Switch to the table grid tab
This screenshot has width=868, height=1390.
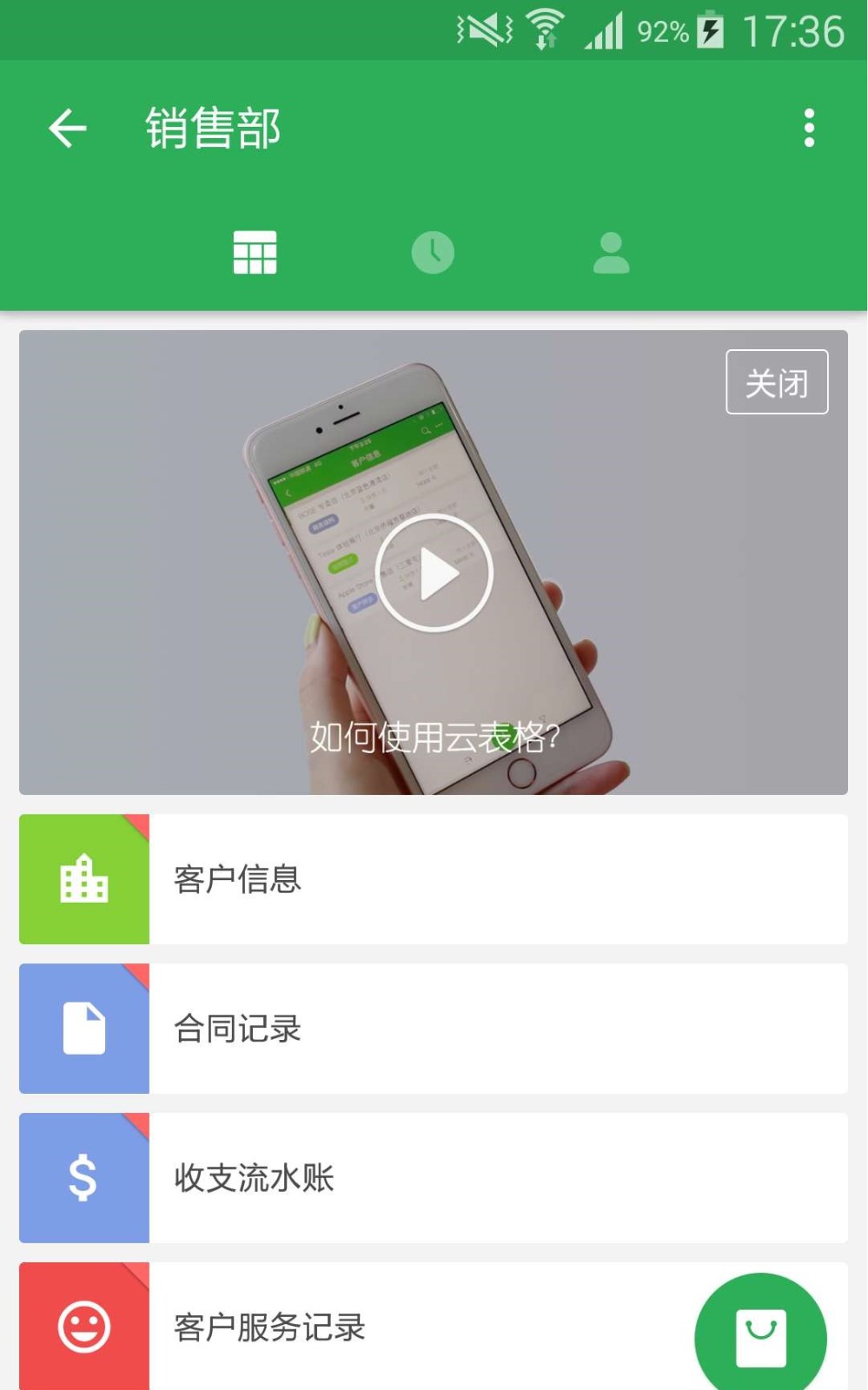point(255,253)
